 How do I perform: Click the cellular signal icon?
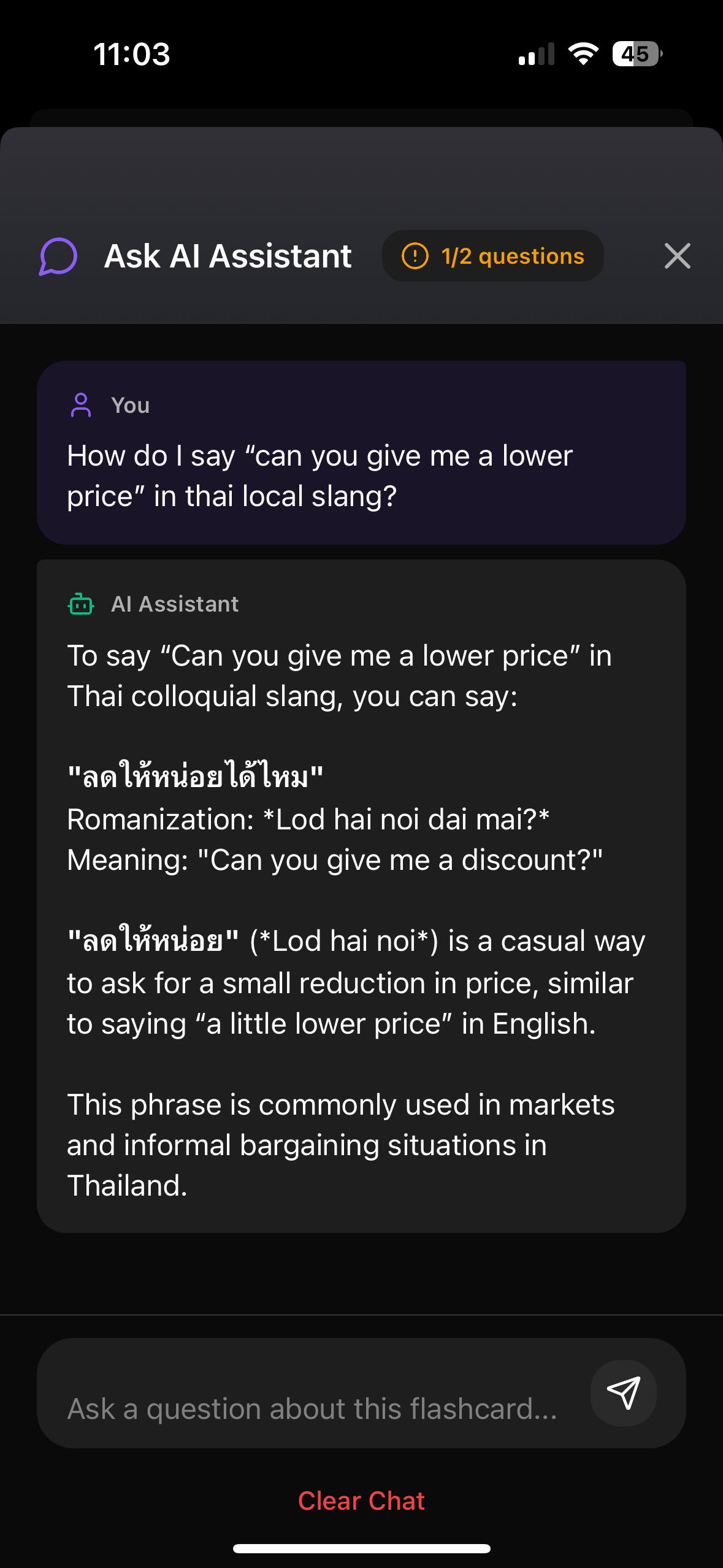[x=535, y=55]
